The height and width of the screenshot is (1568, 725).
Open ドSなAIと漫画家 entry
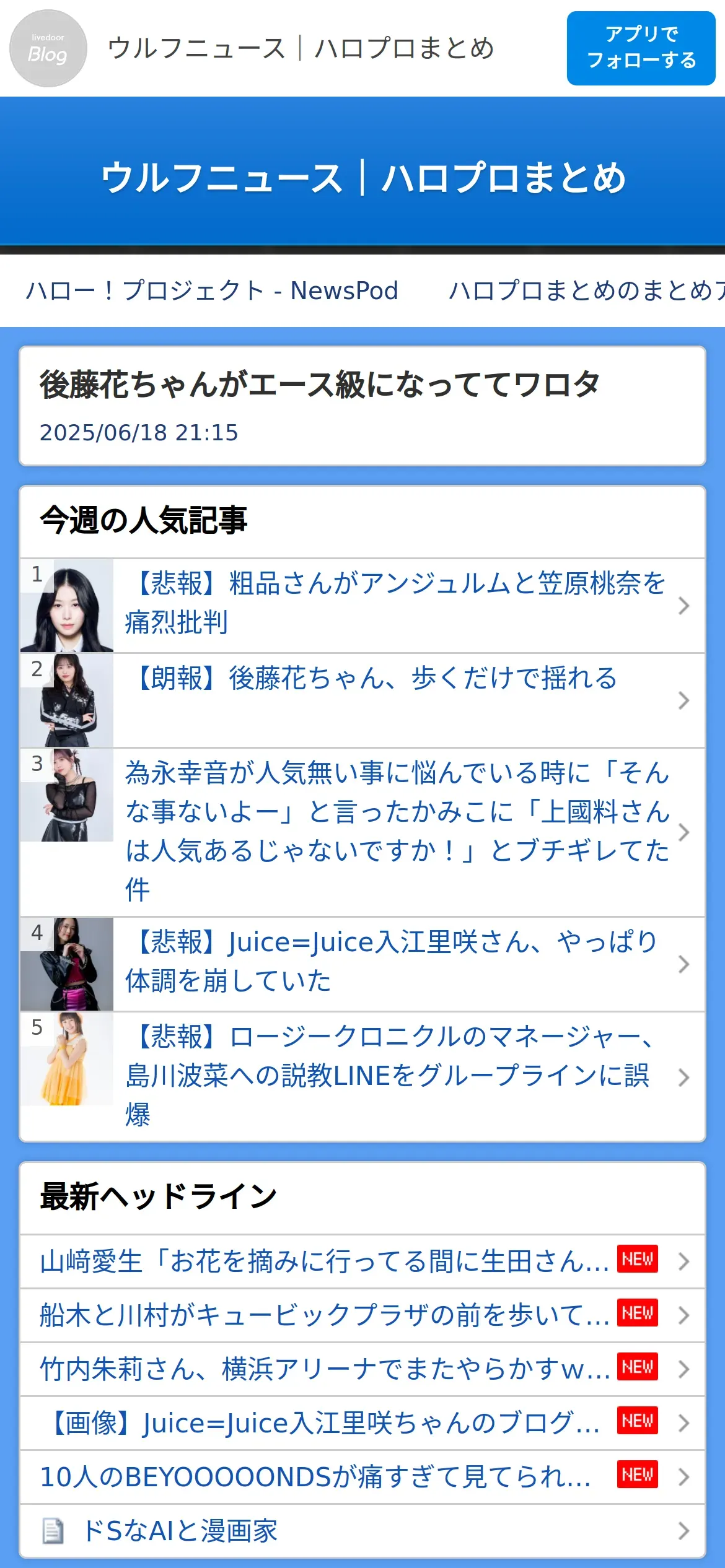[180, 1530]
